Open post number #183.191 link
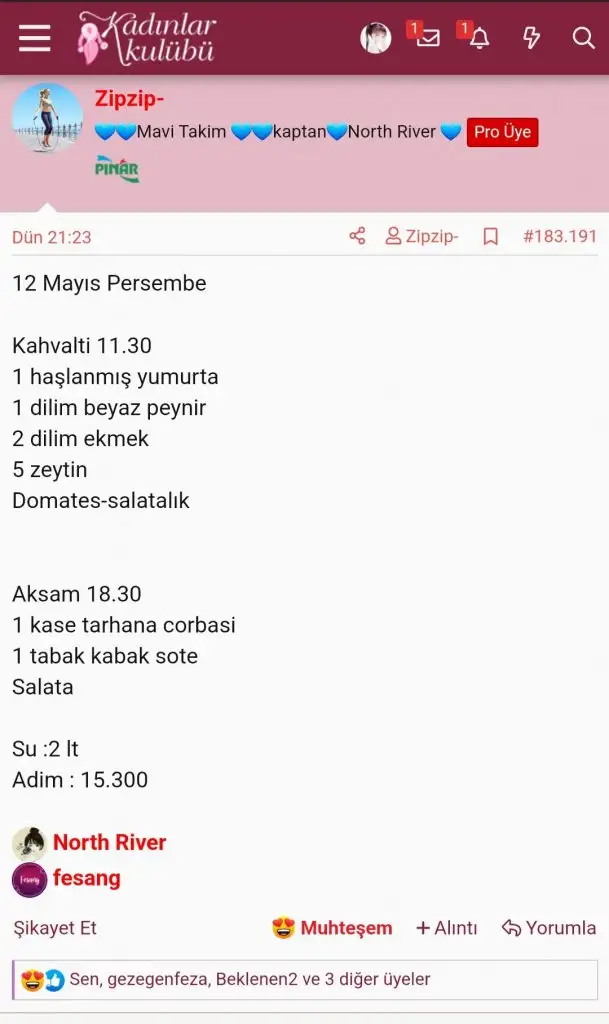This screenshot has height=1024, width=609. 559,237
